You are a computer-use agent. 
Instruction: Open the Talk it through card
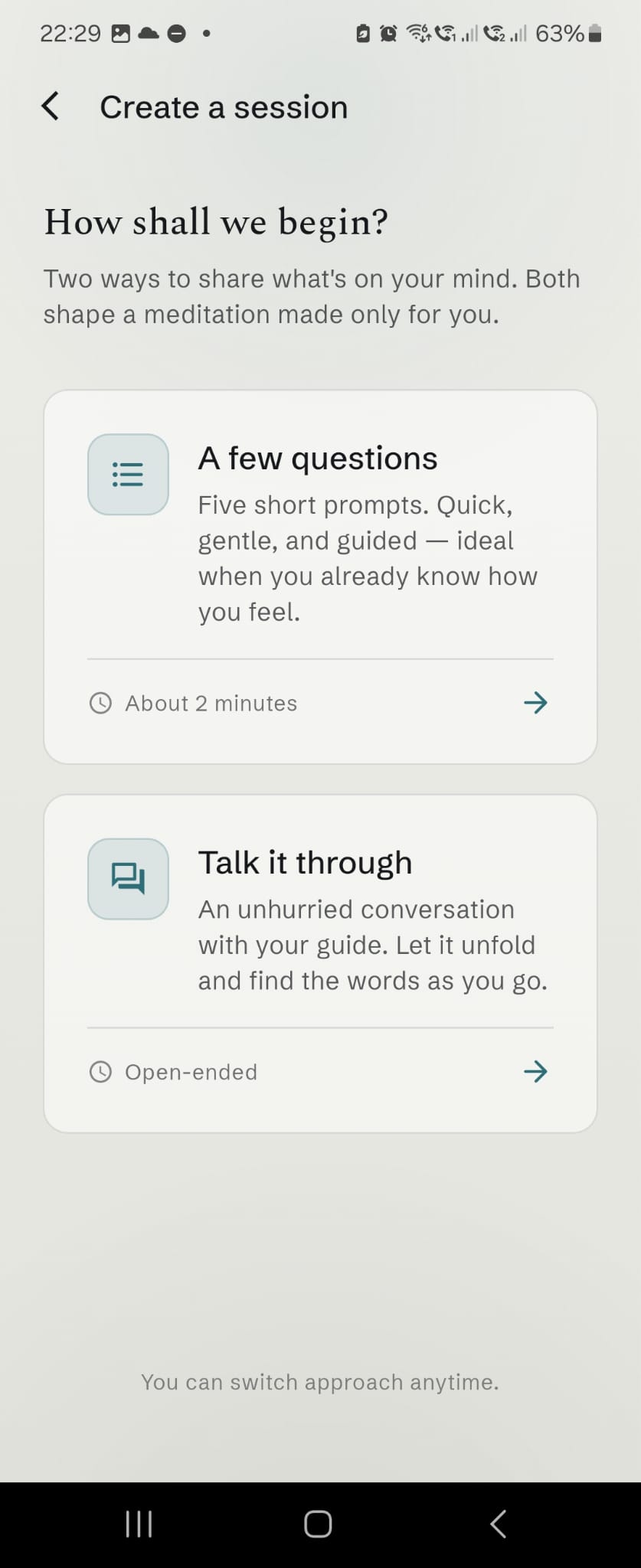(320, 963)
